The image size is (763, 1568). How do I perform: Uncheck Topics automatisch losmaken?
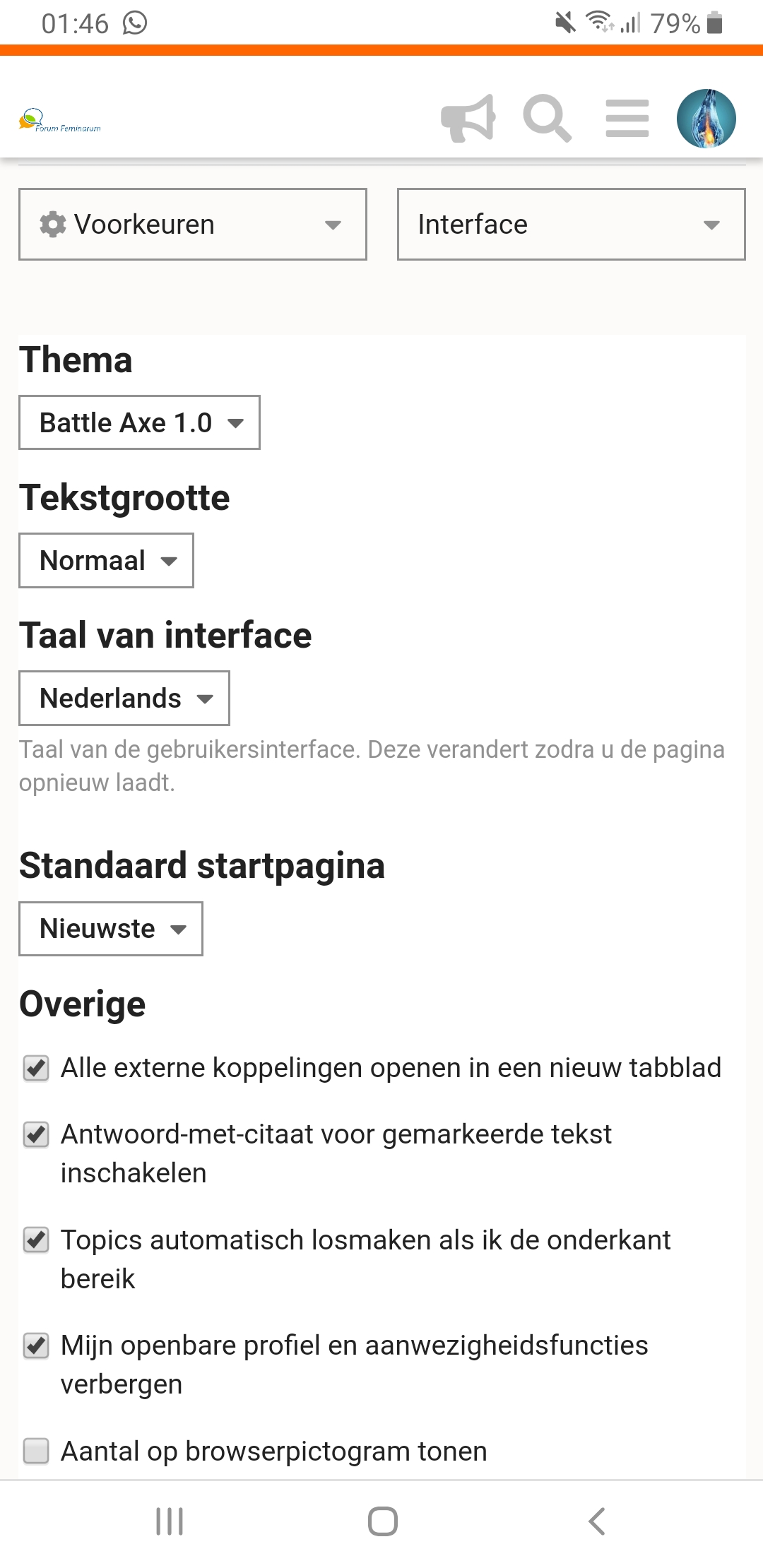point(36,1240)
